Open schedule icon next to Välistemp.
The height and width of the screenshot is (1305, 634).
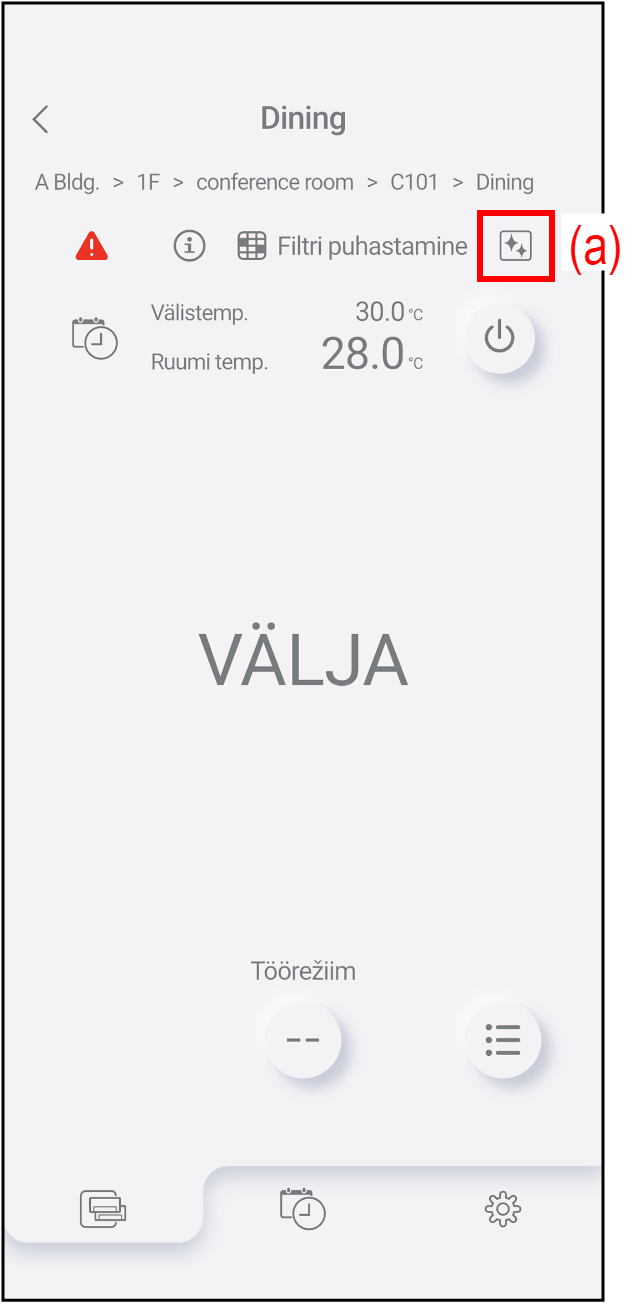tap(94, 338)
